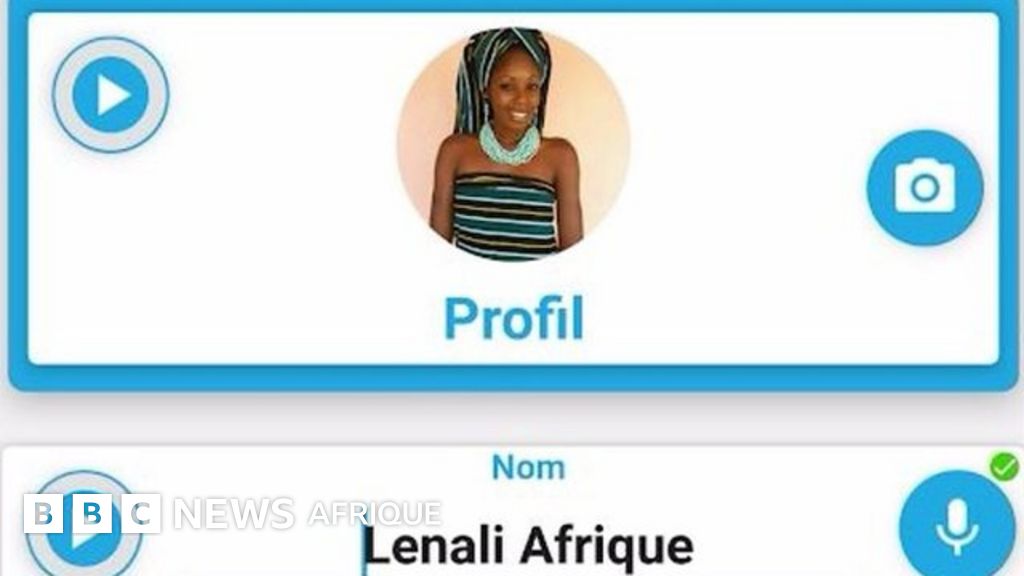Edit the Nom field Lenali Afrique
Viewport: 1024px width, 576px height.
click(527, 547)
